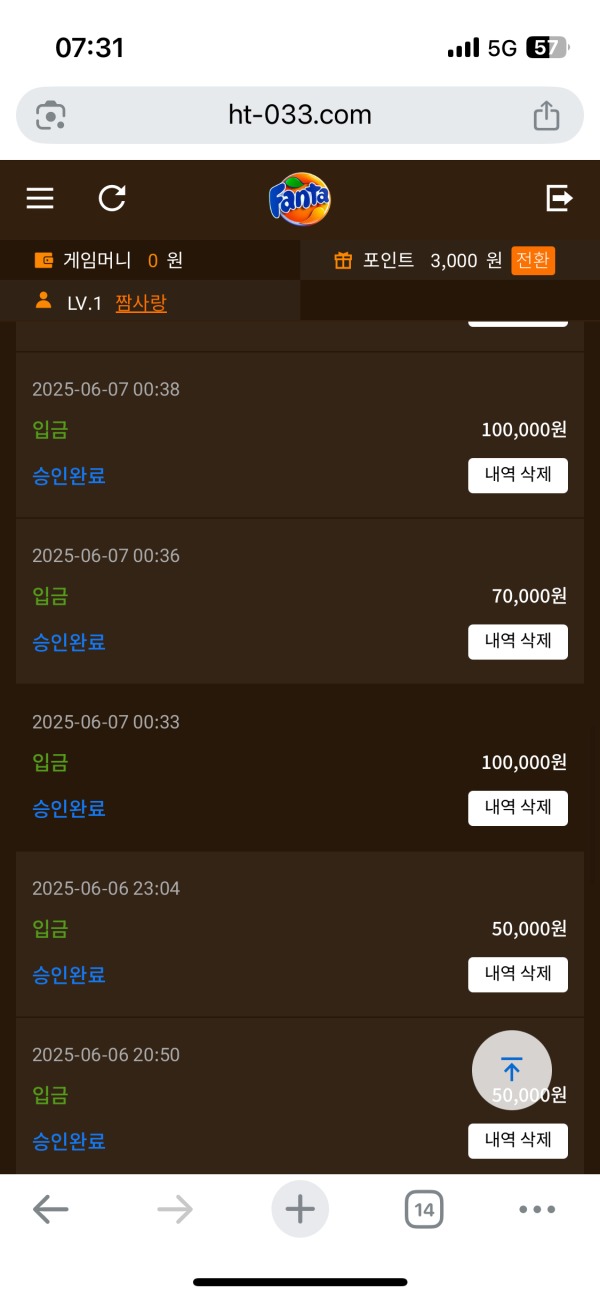Open the 짬사랑 profile link
The image size is (600, 1299).
click(141, 303)
